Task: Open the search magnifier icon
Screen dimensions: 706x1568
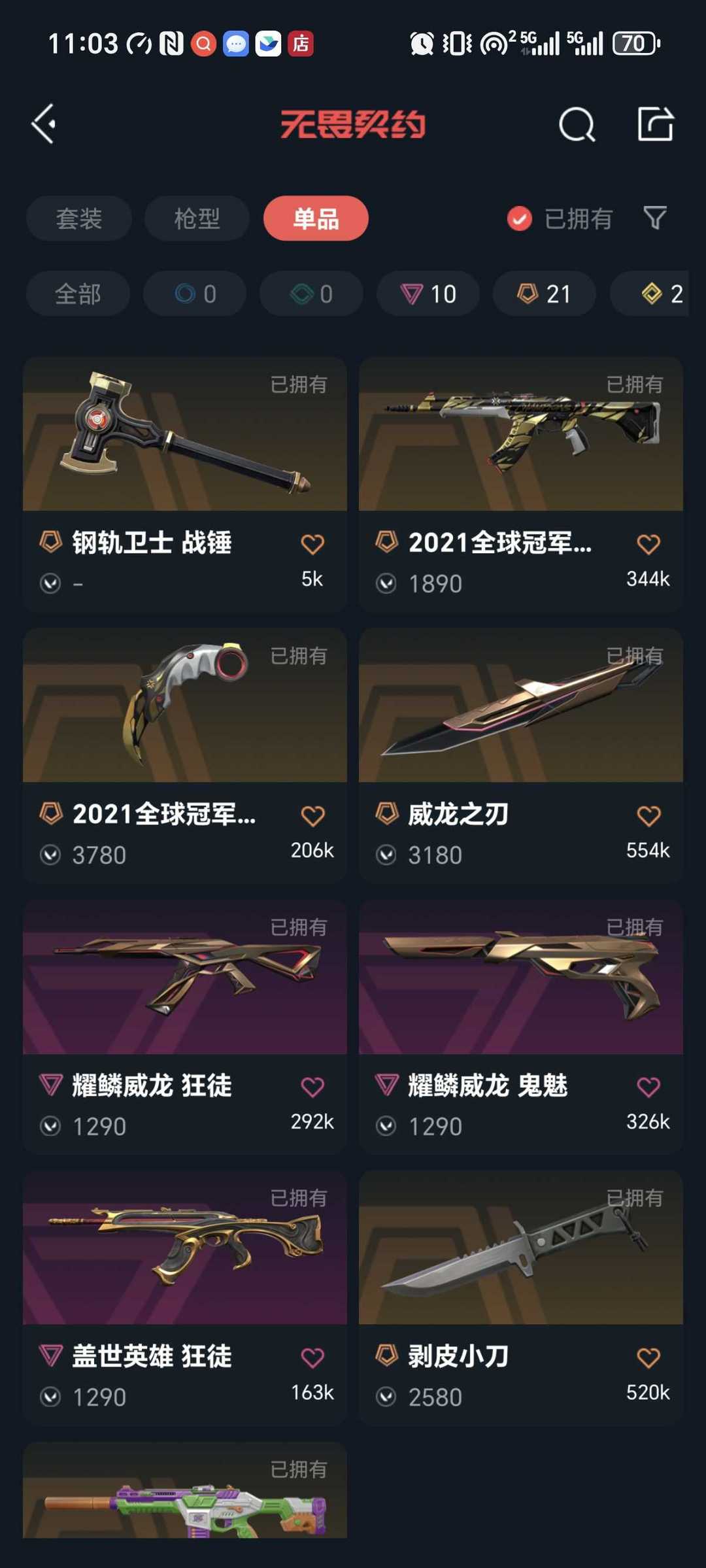Action: pos(577,124)
